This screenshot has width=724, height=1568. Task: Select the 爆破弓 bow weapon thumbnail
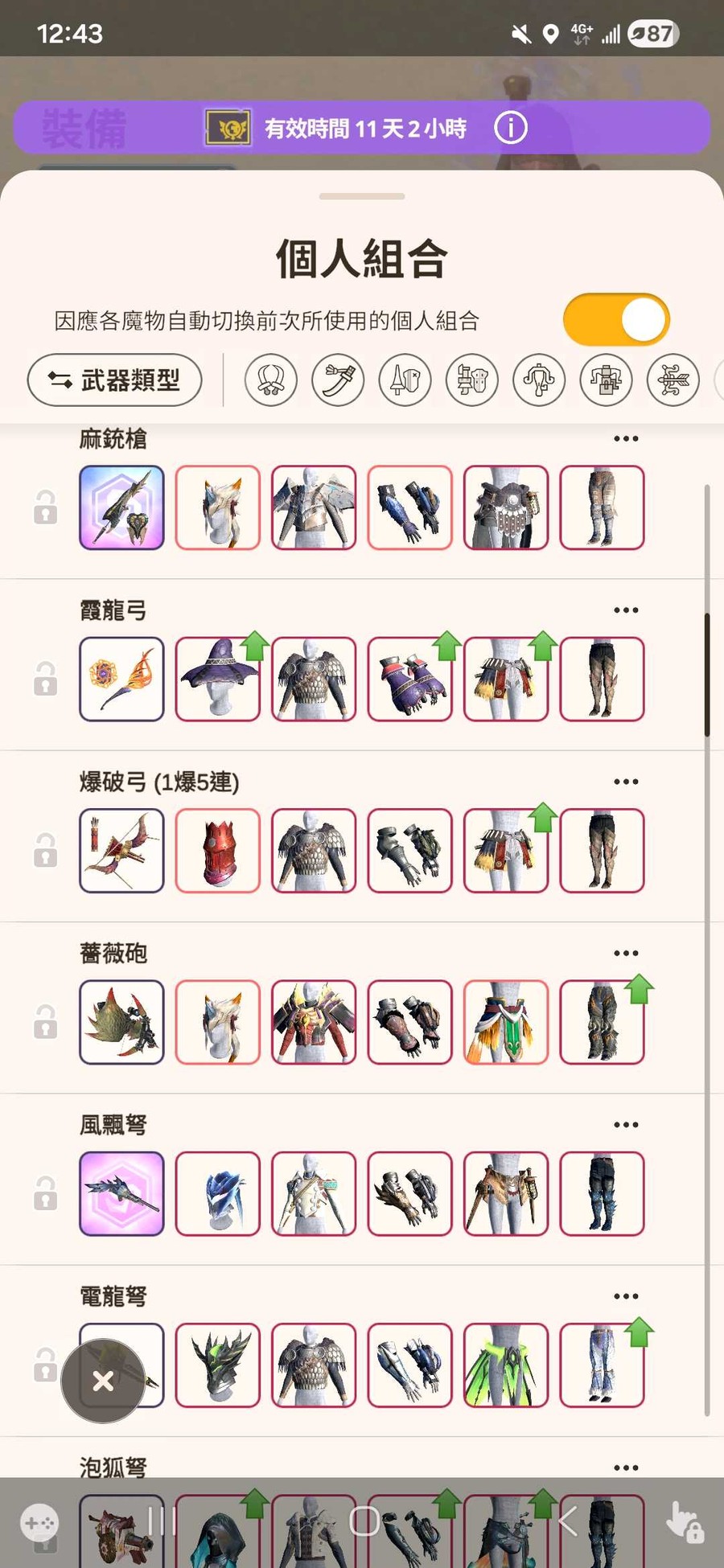coord(121,851)
